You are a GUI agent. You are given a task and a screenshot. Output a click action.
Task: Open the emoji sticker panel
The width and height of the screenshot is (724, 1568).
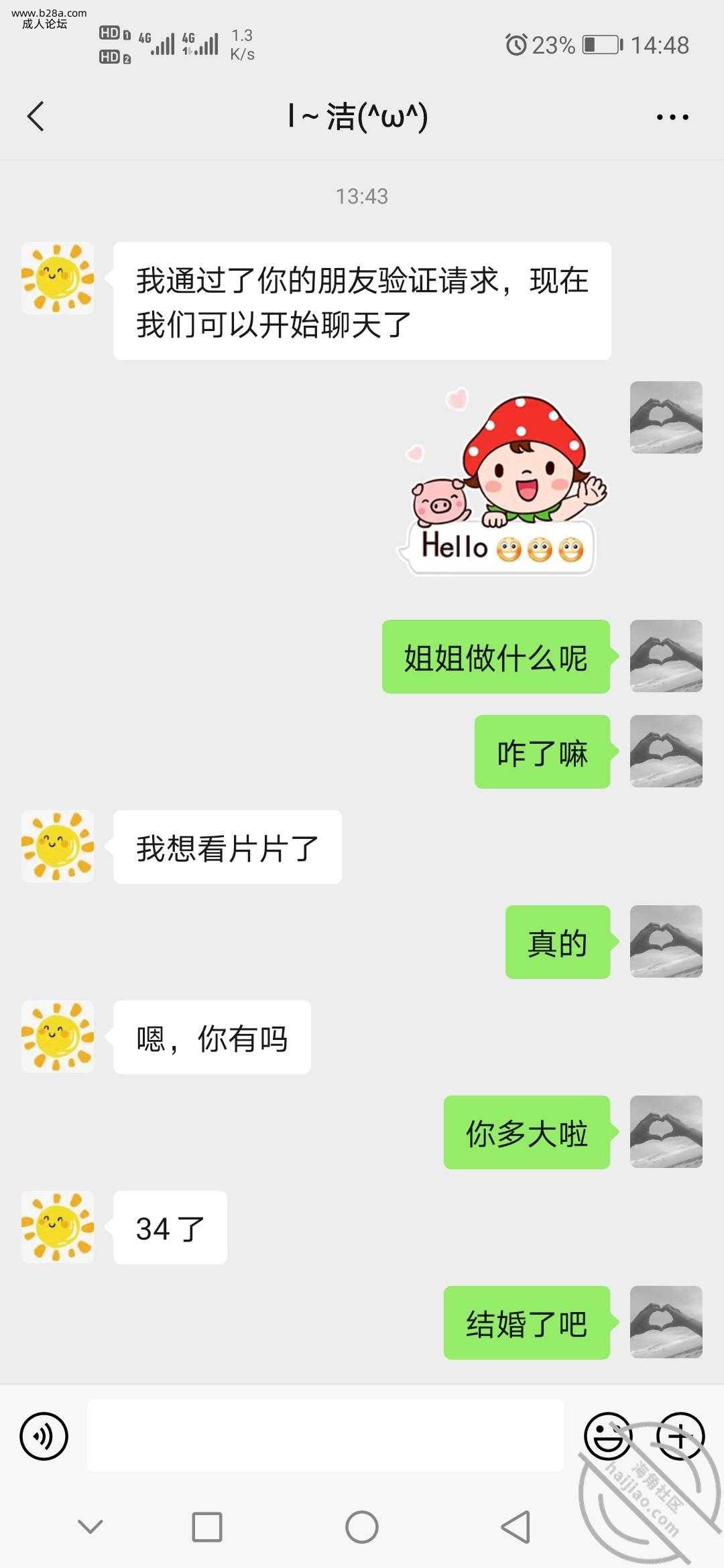607,1435
